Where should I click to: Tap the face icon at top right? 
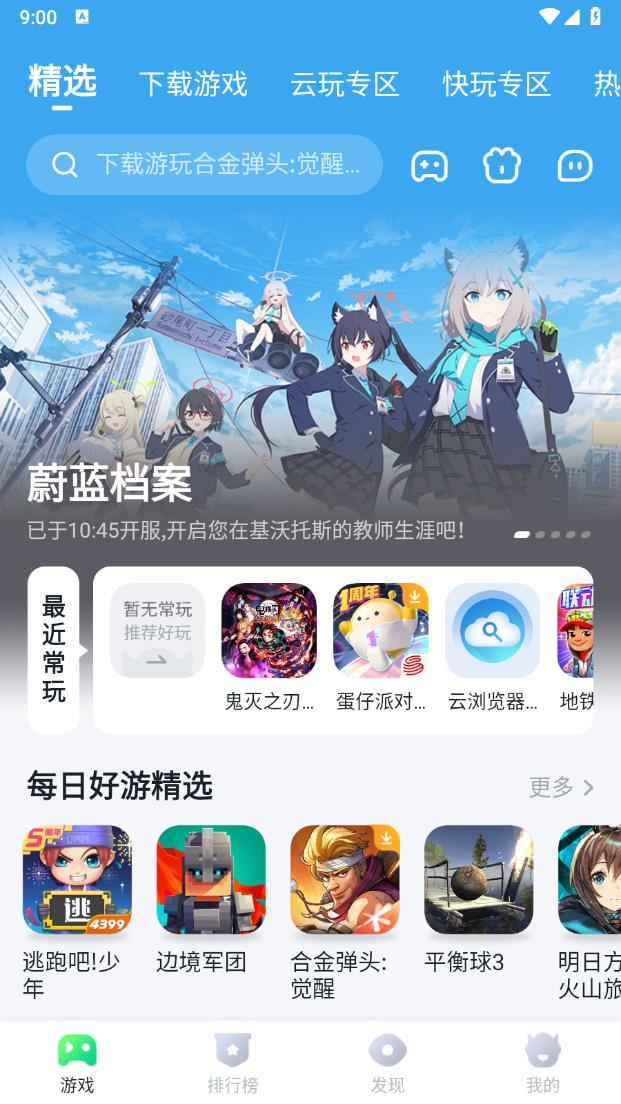pyautogui.click(x=575, y=166)
